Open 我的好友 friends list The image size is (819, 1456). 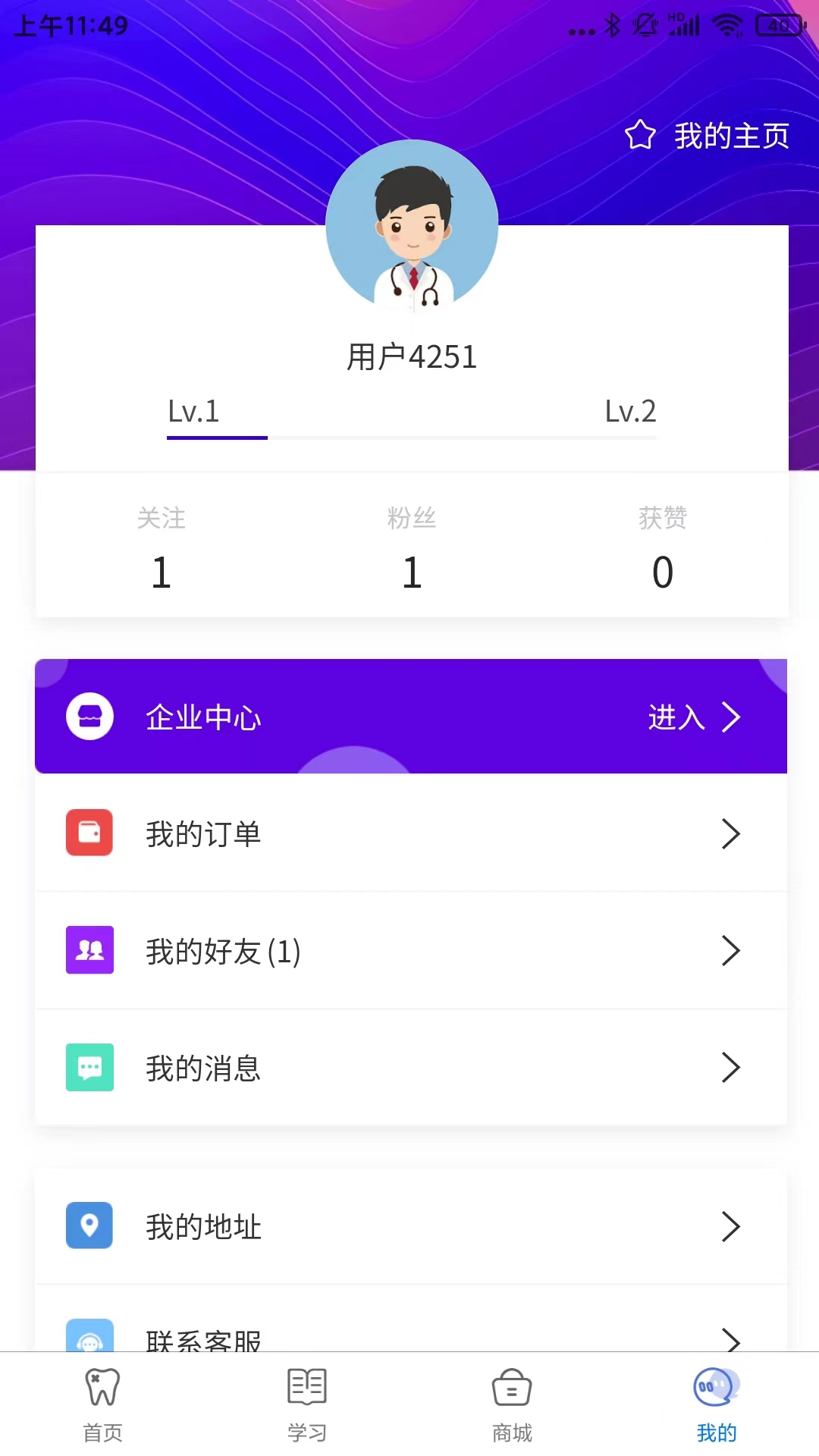(x=411, y=951)
